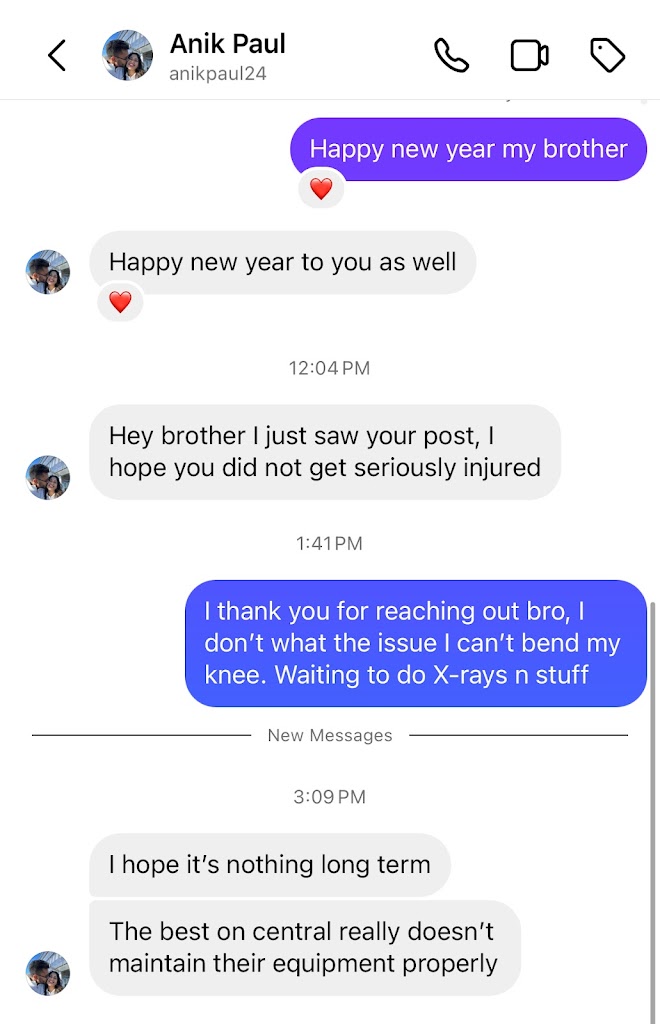
Task: Open the avatar beside the "seriously injured" message
Action: (x=48, y=478)
